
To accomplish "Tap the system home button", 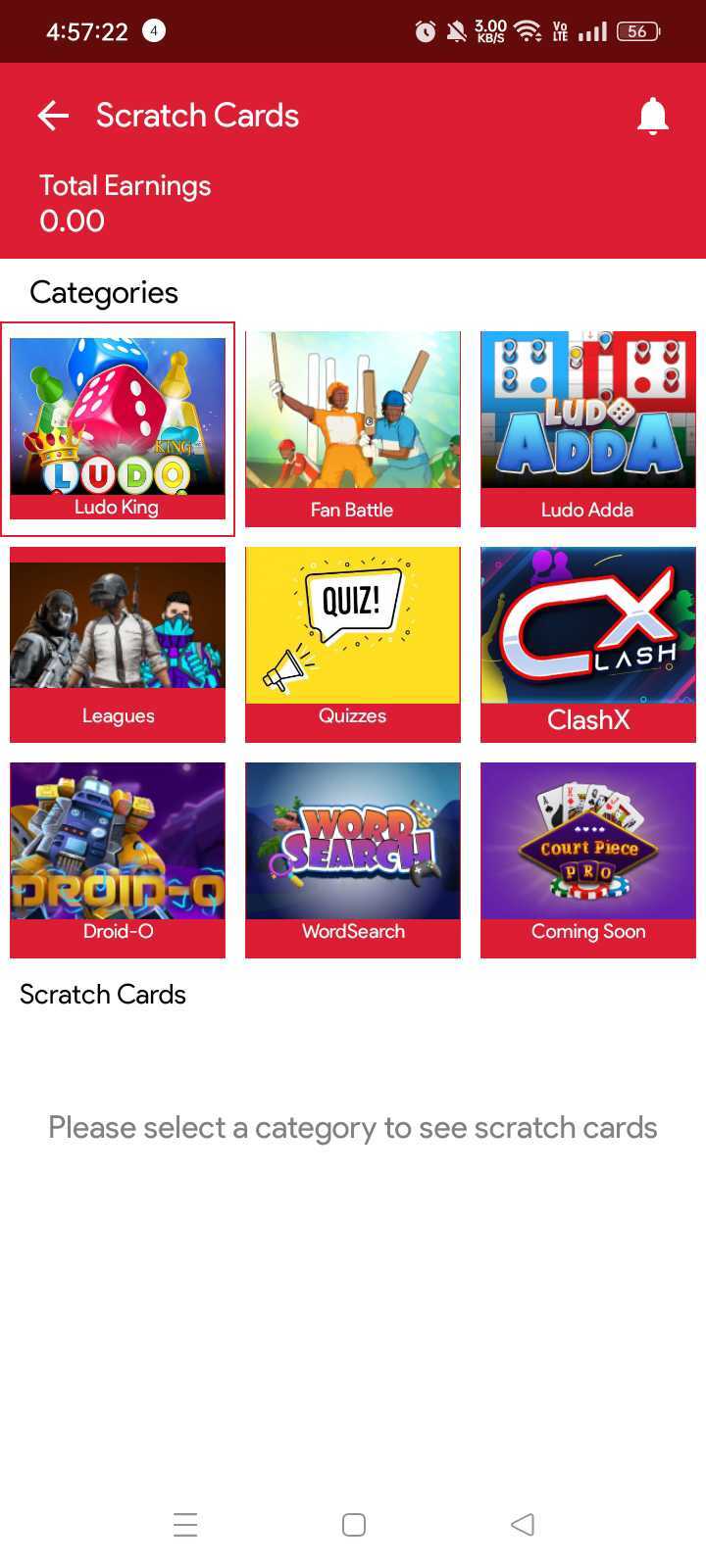I will (354, 1524).
